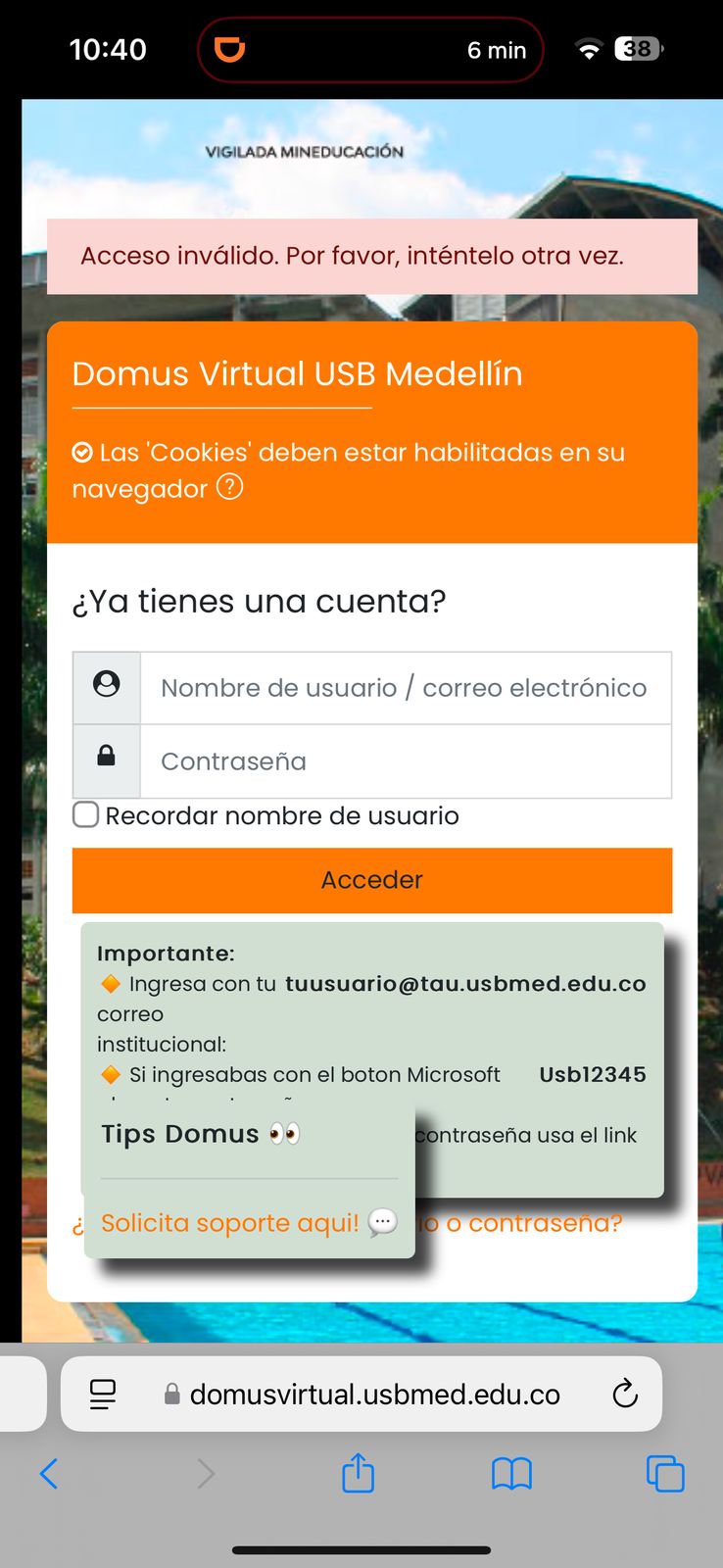Open the Cookies help question-mark icon
The height and width of the screenshot is (1568, 723).
pos(229,487)
